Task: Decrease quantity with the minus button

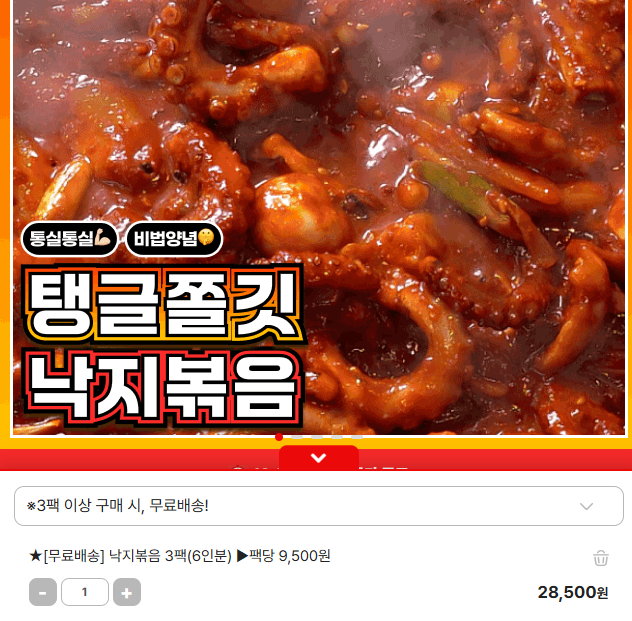Action: 42,592
